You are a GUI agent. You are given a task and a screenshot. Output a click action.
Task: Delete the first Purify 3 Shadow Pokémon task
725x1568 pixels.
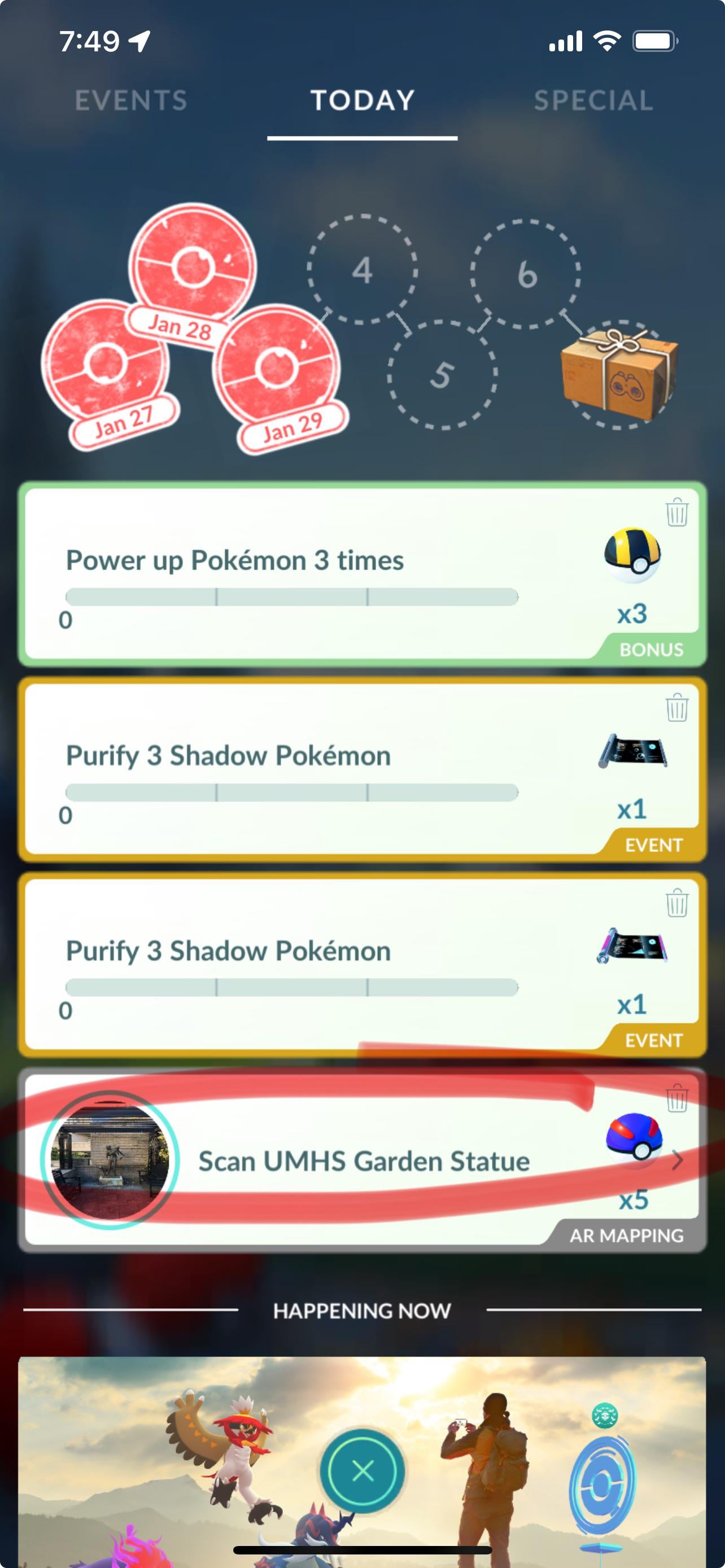click(x=676, y=708)
